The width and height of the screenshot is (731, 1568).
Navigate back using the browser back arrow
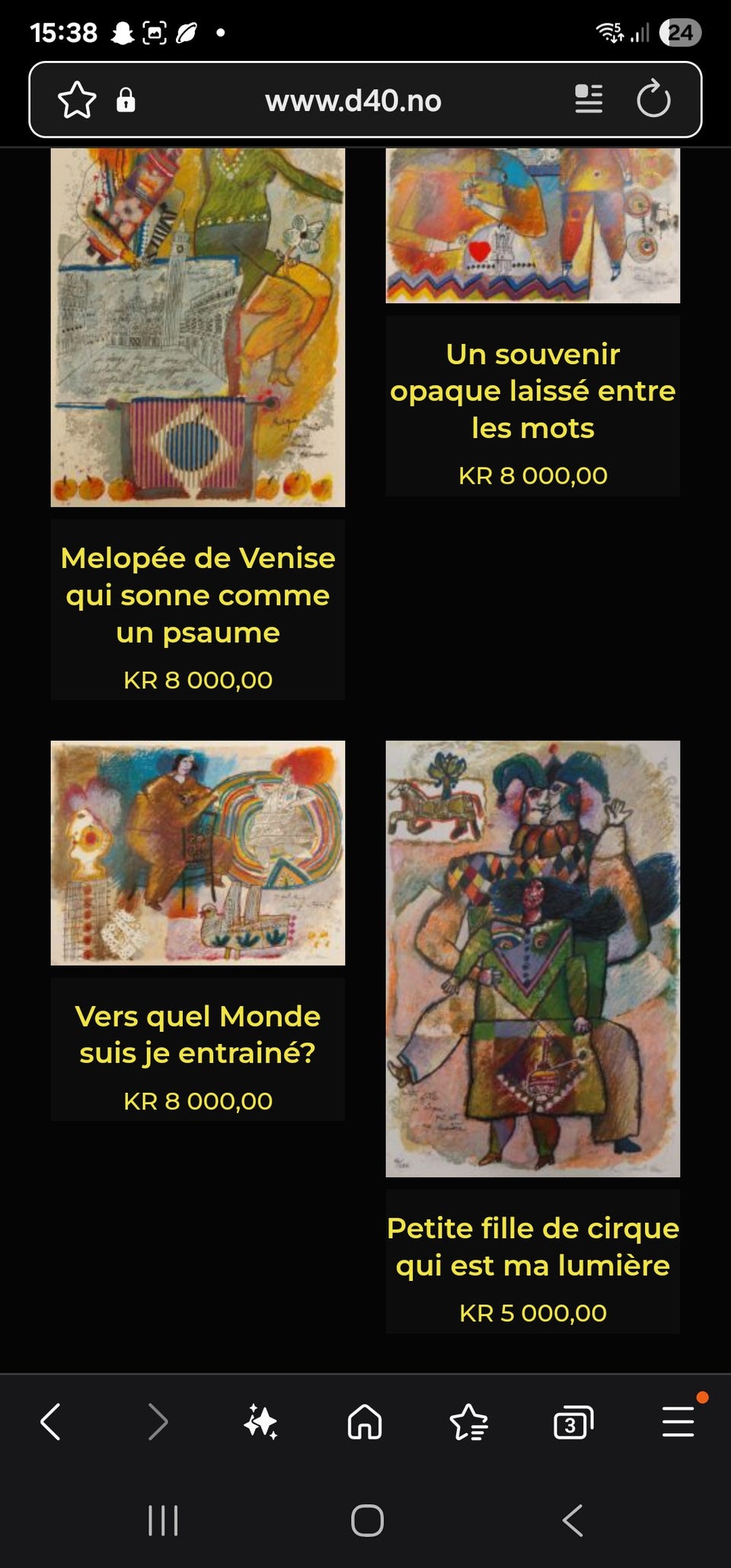pyautogui.click(x=50, y=1421)
